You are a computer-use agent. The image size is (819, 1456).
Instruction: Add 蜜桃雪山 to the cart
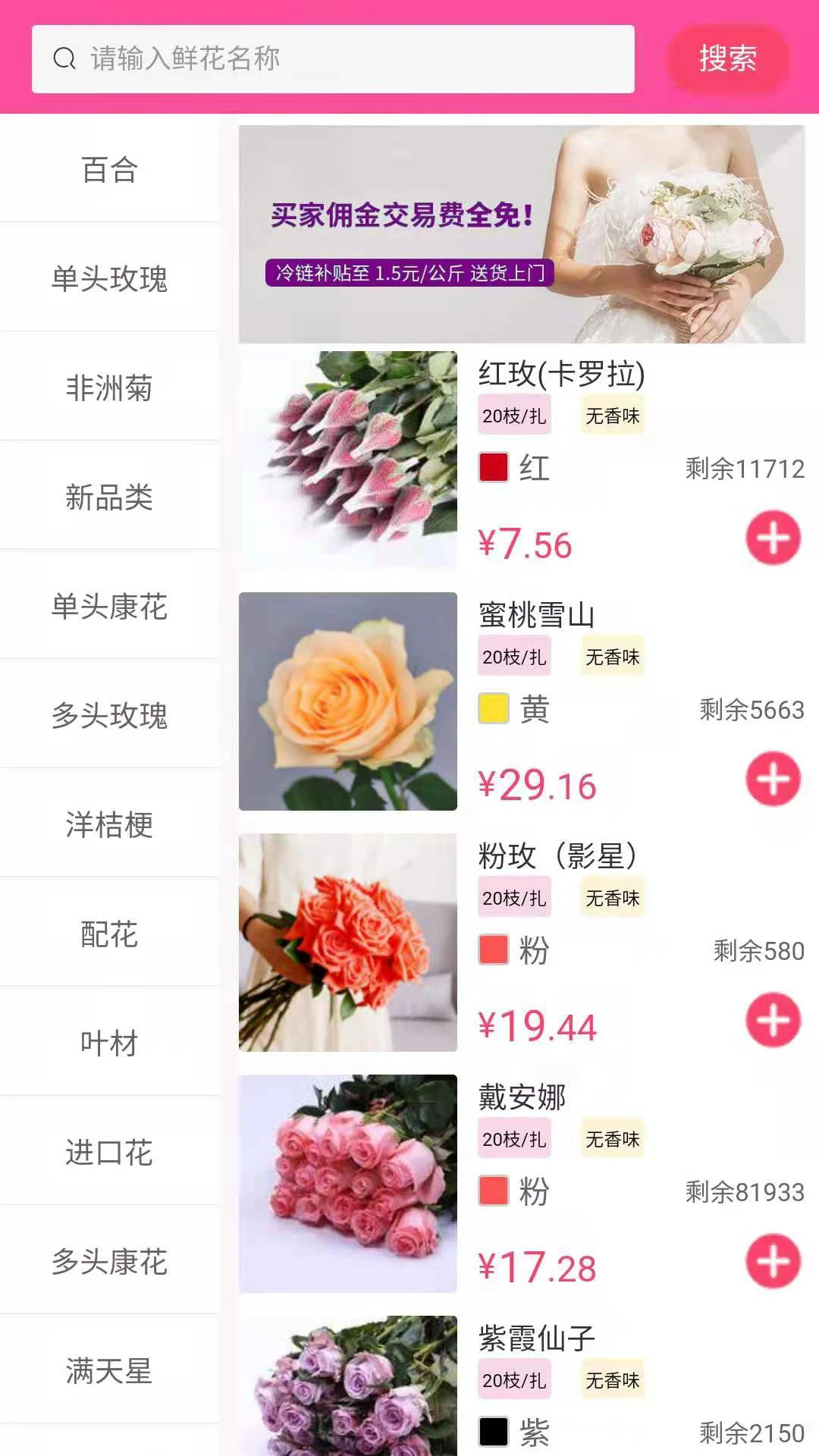[x=773, y=780]
